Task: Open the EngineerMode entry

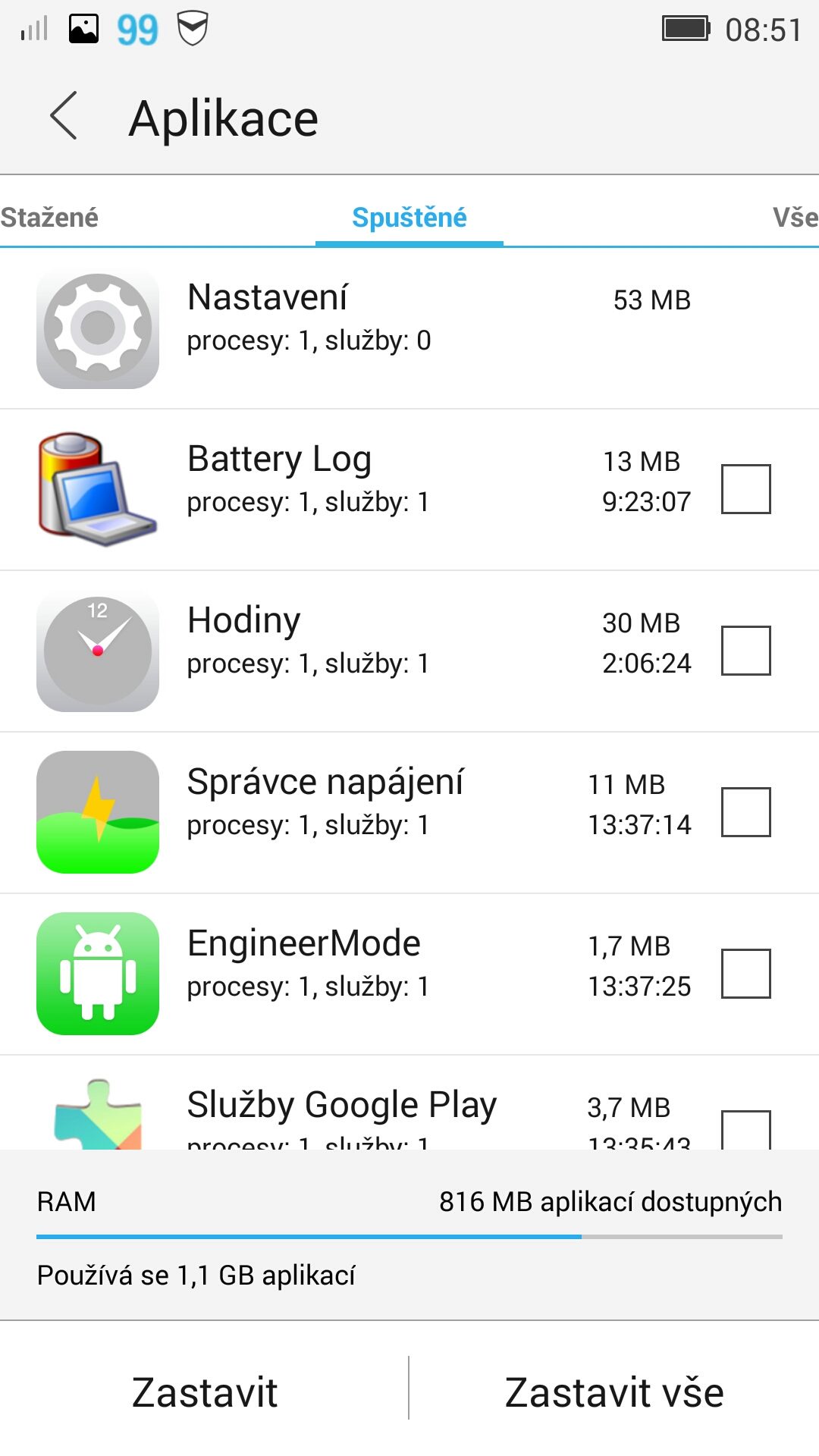Action: click(x=356, y=974)
